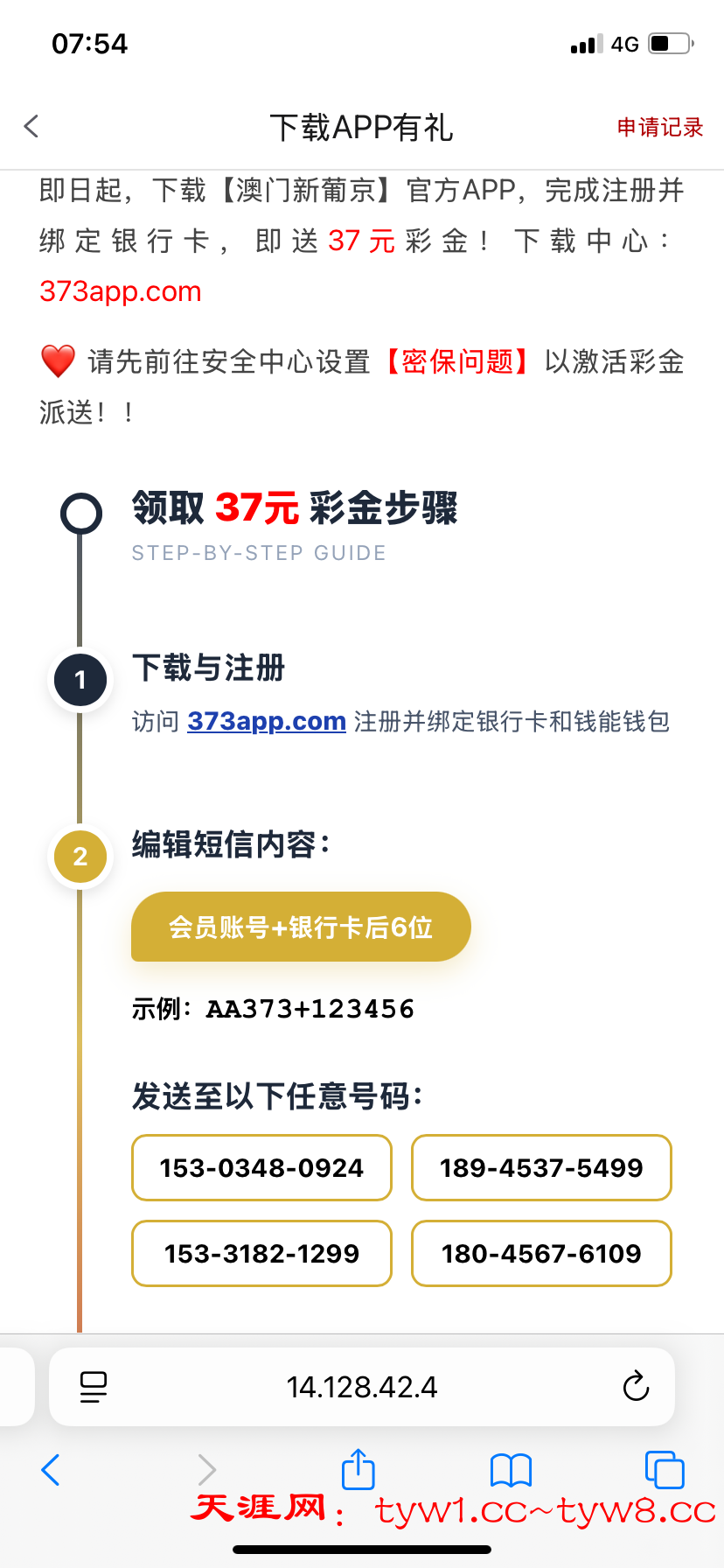Tap the 14.128.42.4 address field

click(362, 1387)
